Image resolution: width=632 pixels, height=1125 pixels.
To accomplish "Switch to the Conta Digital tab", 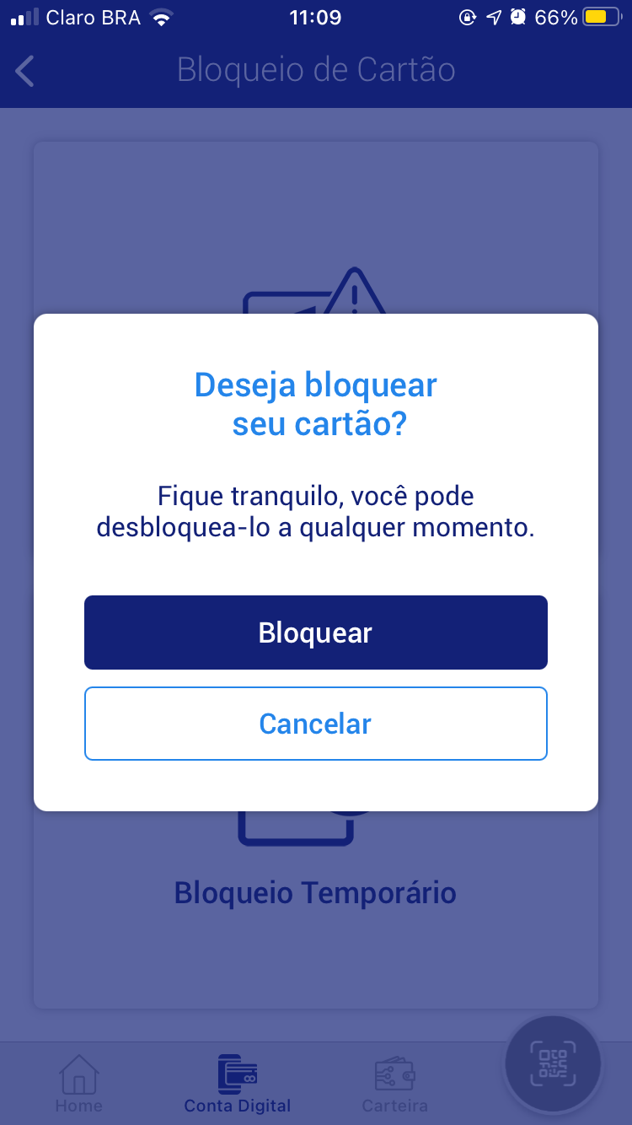I will pyautogui.click(x=237, y=1084).
